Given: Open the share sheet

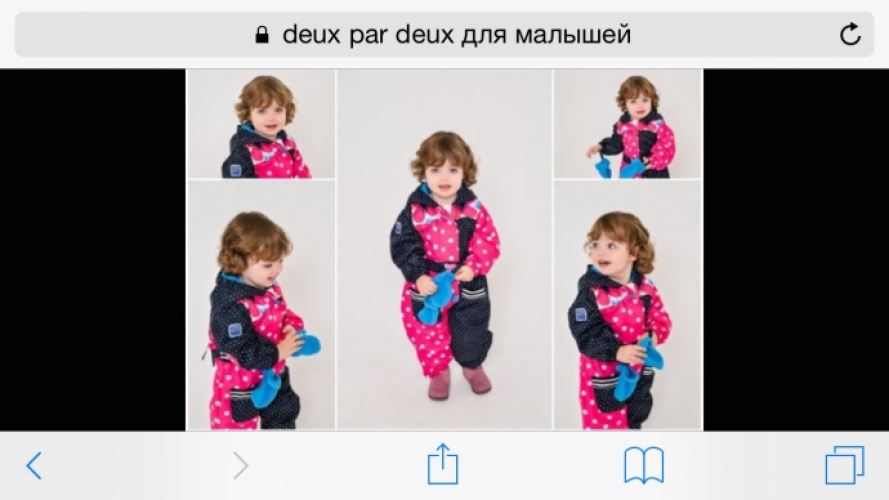Looking at the screenshot, I should (442, 464).
